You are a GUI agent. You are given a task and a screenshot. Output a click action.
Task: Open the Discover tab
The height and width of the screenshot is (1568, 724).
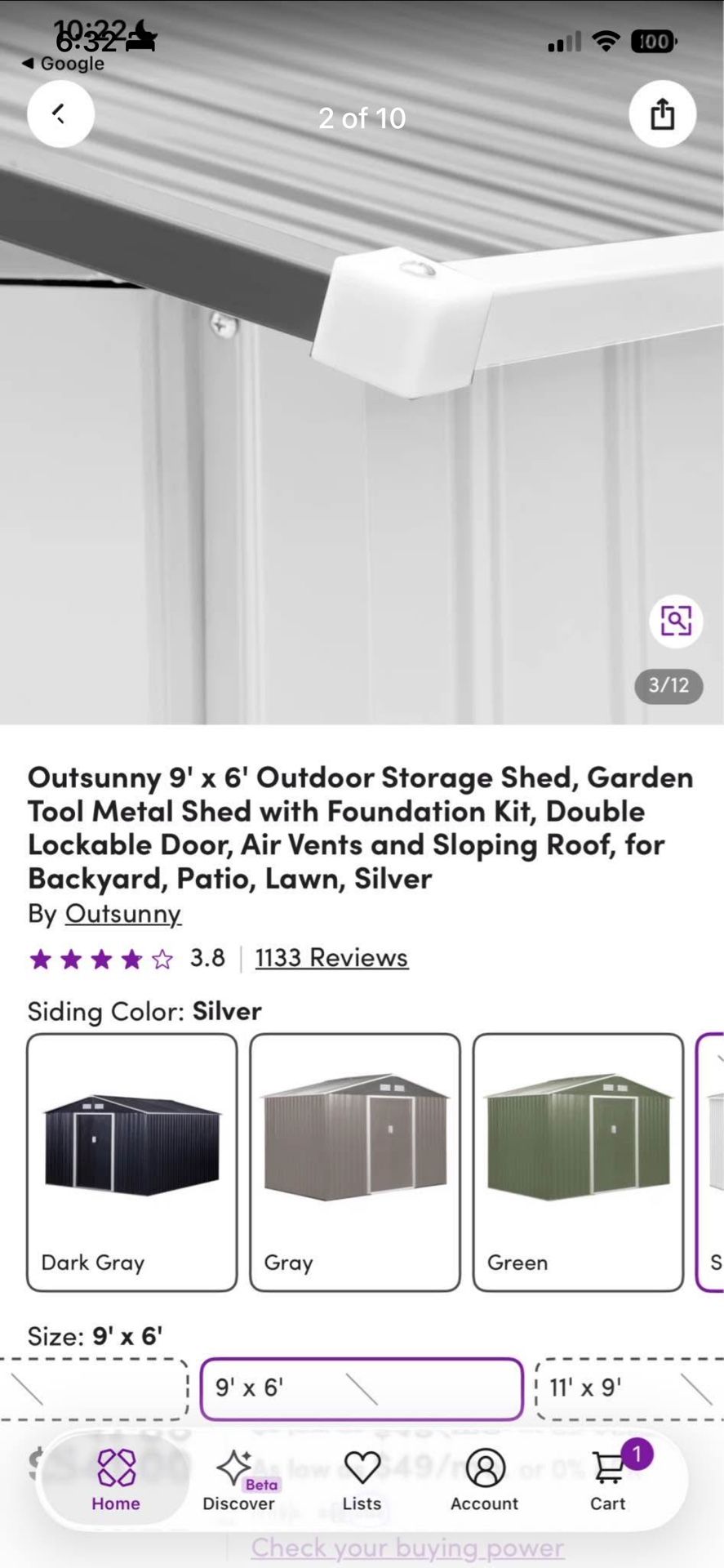click(238, 1480)
